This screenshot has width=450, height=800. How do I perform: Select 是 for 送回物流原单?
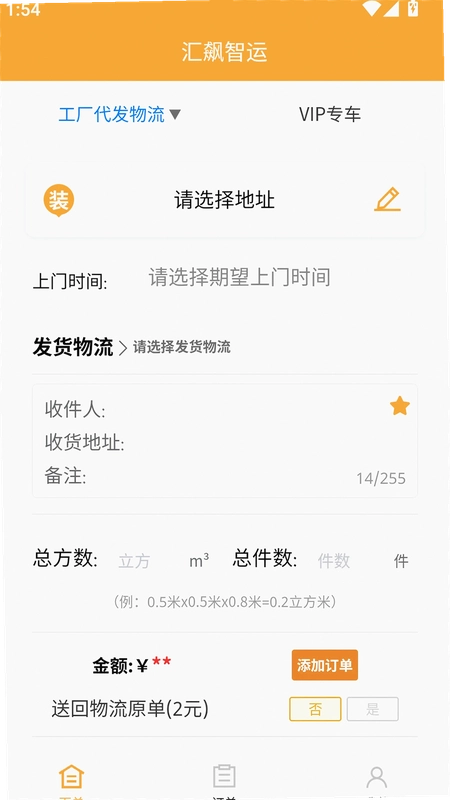[373, 709]
